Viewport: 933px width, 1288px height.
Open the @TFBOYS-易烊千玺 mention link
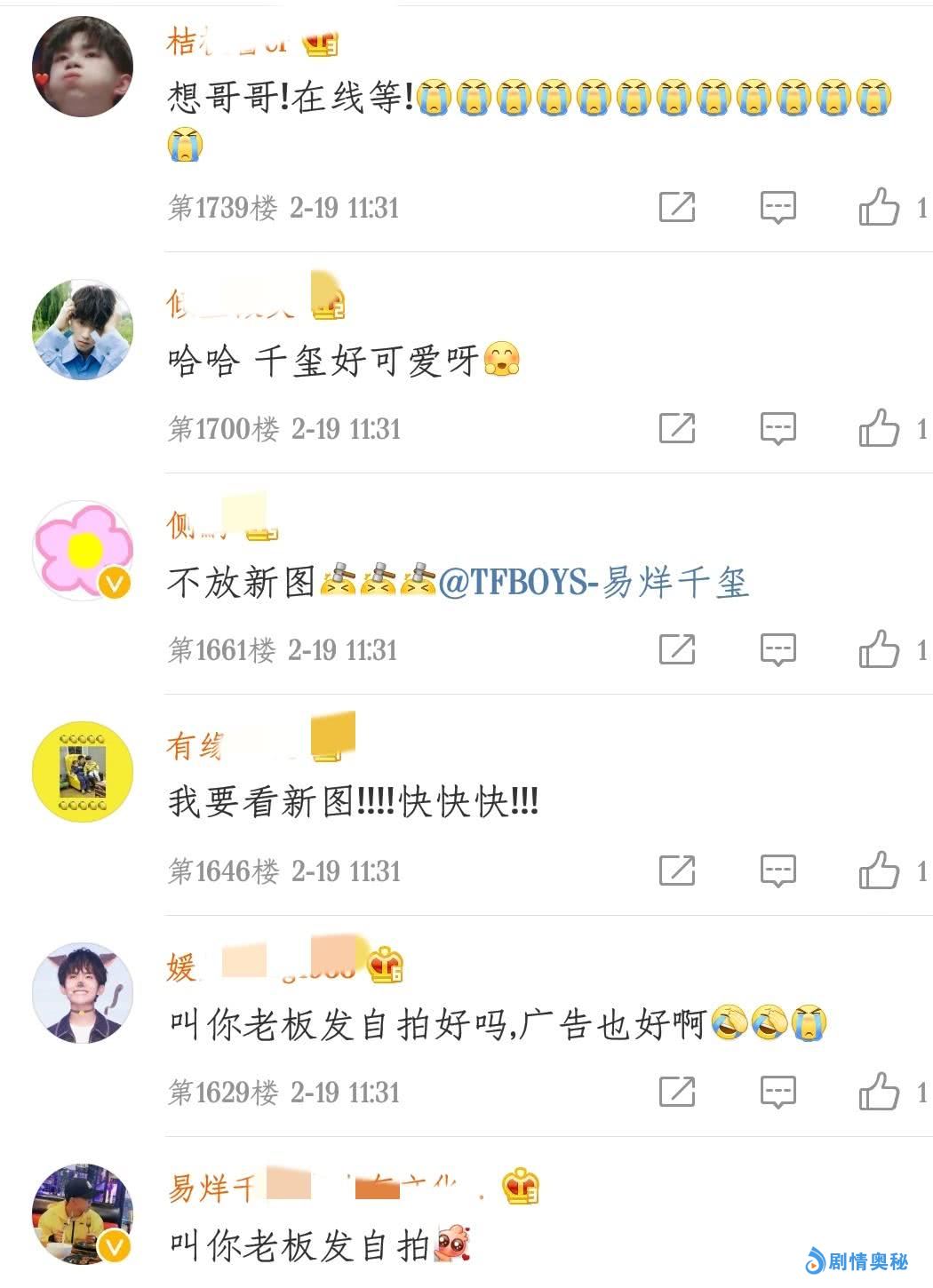594,583
